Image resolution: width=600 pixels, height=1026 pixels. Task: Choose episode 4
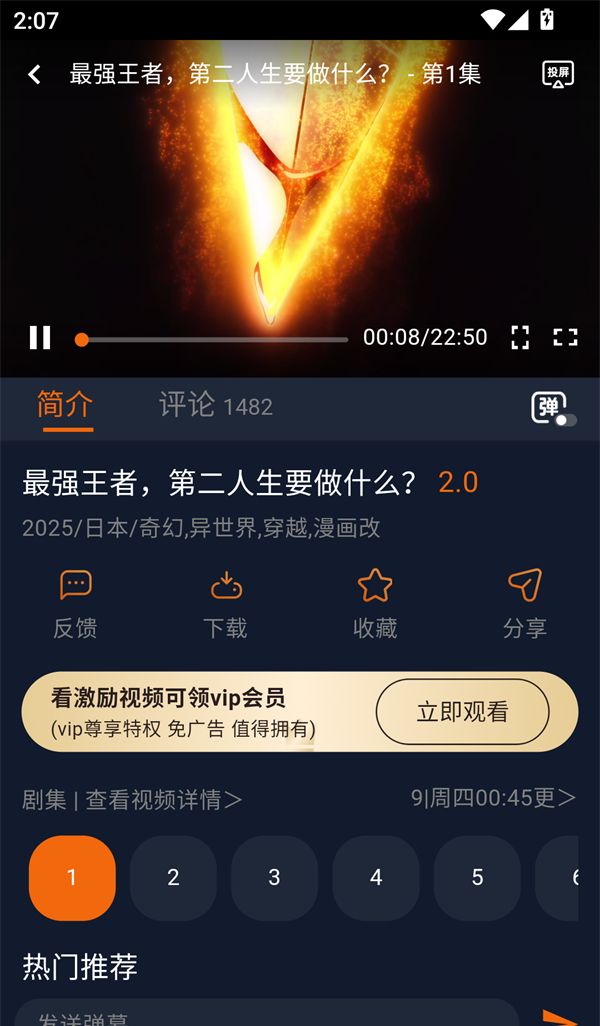pyautogui.click(x=376, y=878)
